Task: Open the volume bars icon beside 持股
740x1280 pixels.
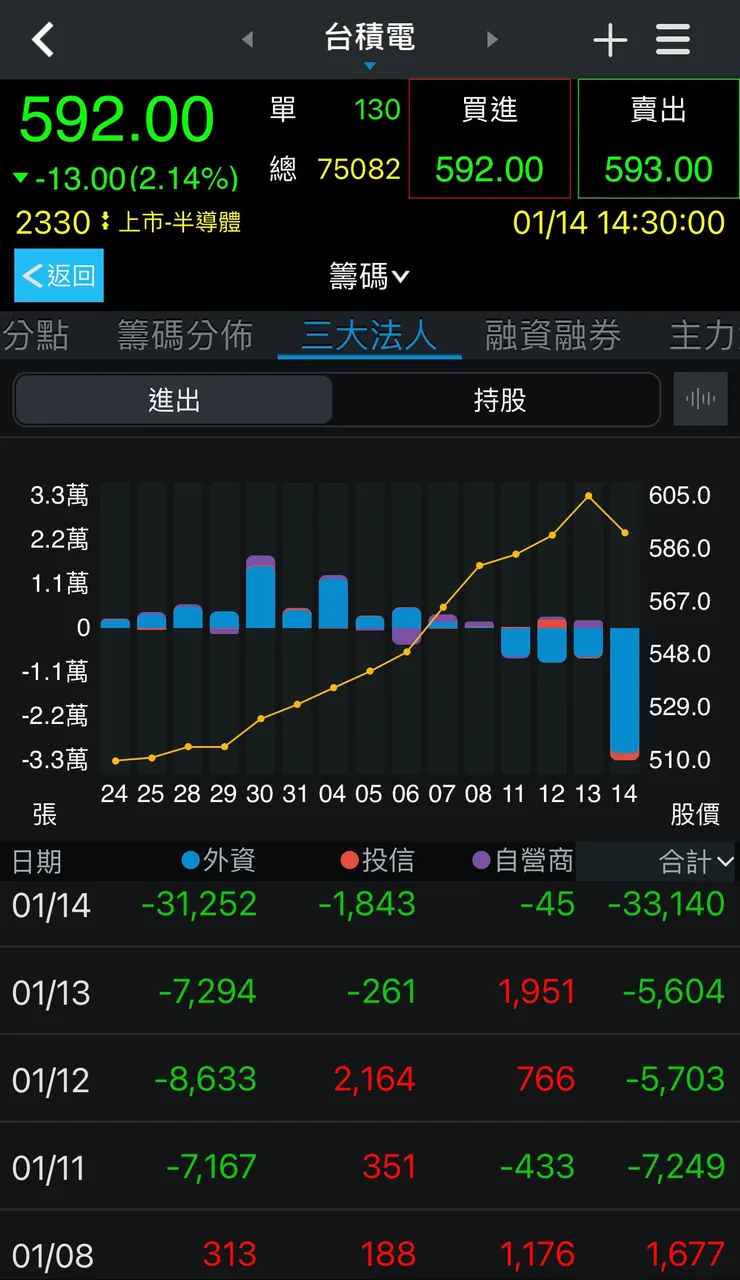Action: [x=701, y=398]
